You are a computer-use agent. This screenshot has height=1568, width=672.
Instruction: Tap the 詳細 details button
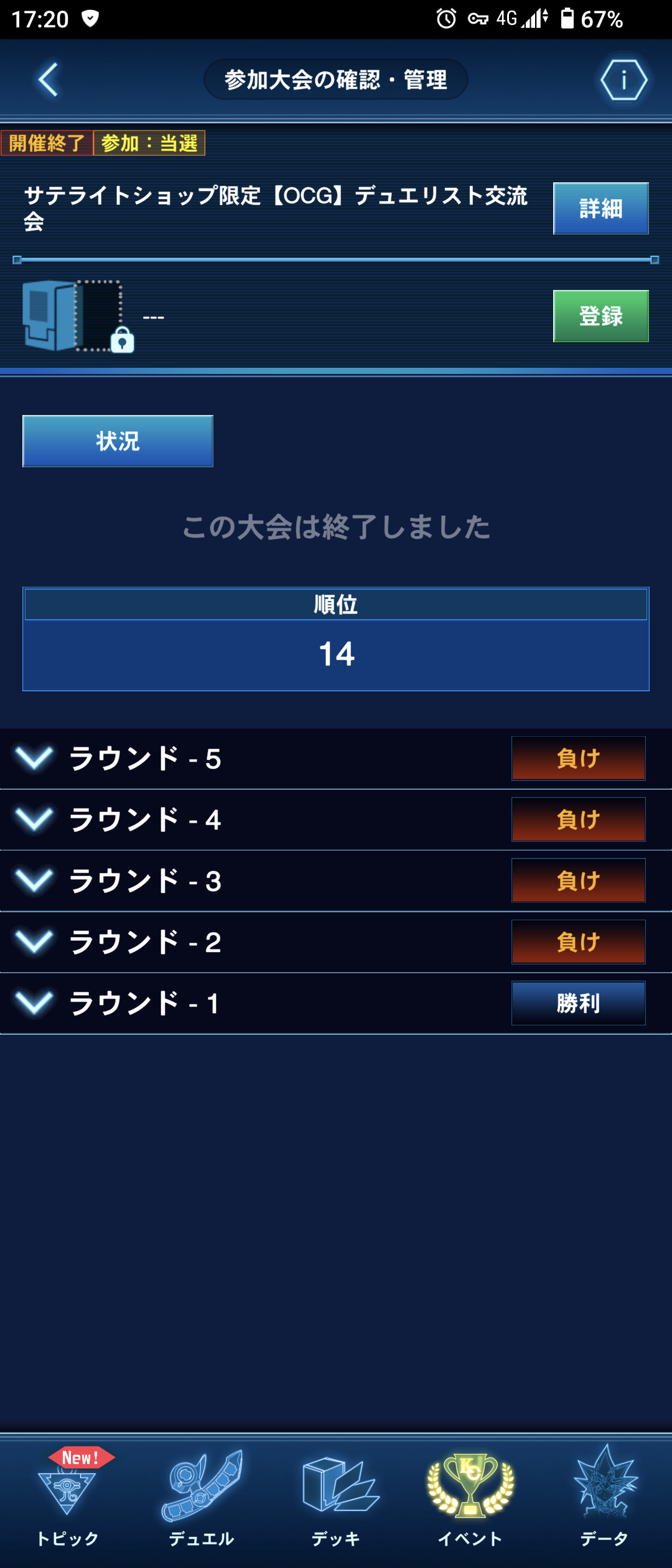(x=600, y=208)
